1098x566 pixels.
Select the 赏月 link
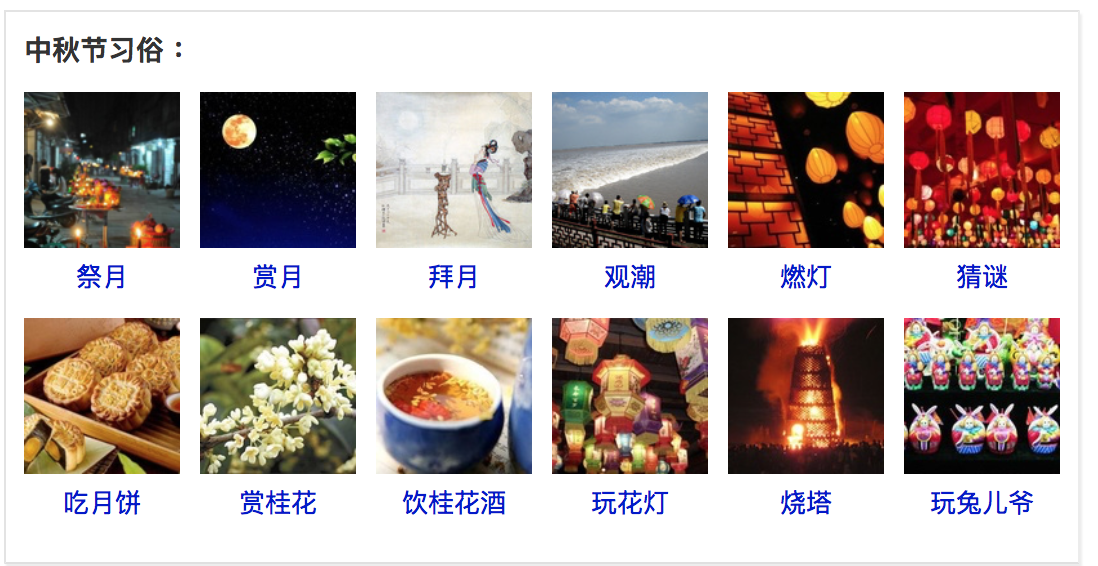click(x=277, y=276)
